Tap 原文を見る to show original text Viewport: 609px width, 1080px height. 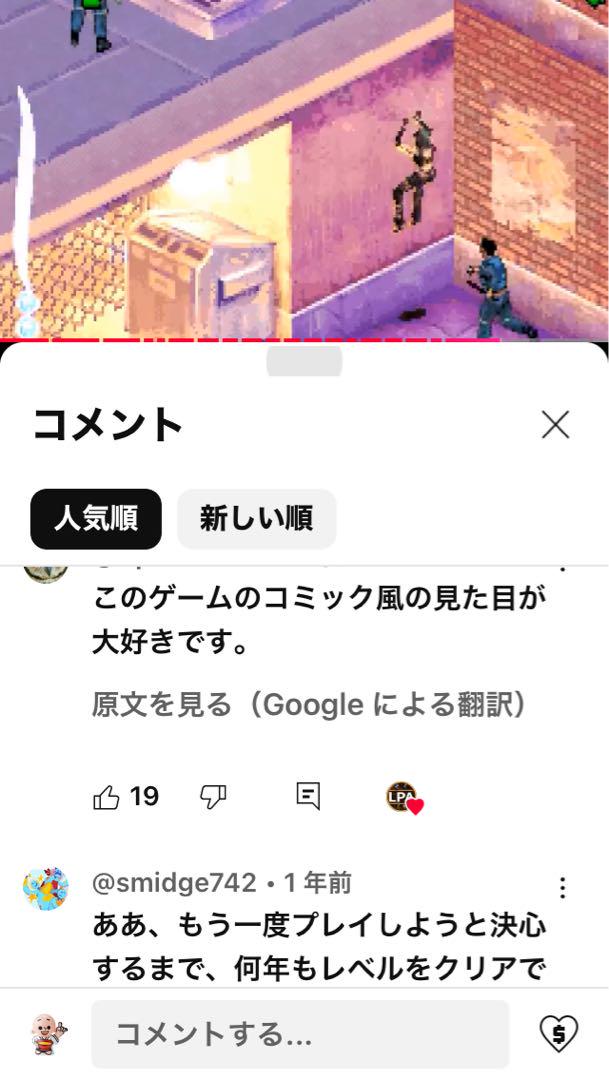click(x=309, y=705)
